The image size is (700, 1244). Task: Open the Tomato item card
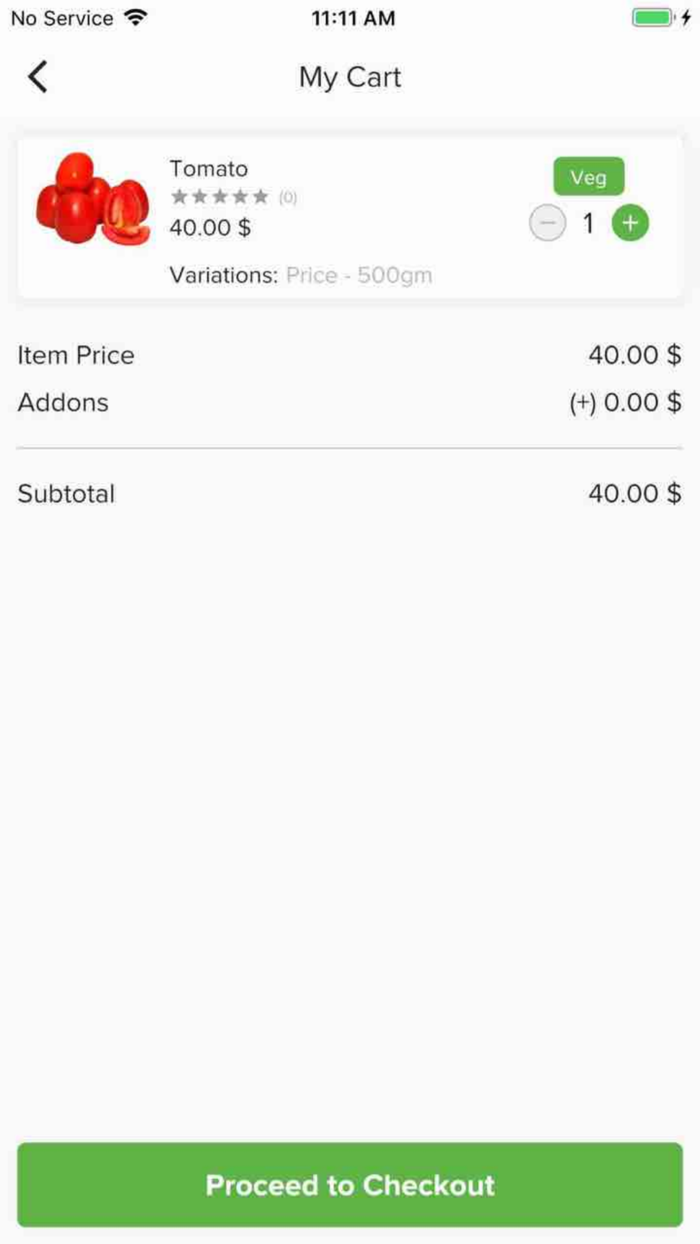[x=350, y=218]
